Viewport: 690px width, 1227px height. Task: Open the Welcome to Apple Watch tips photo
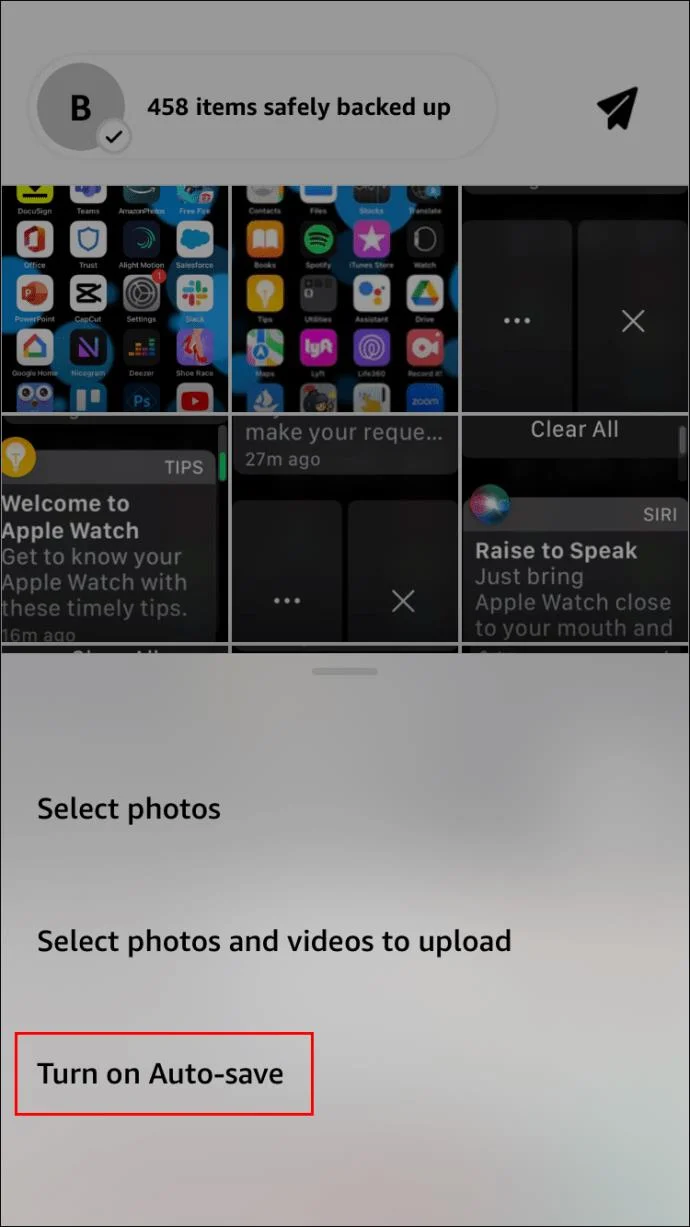114,530
